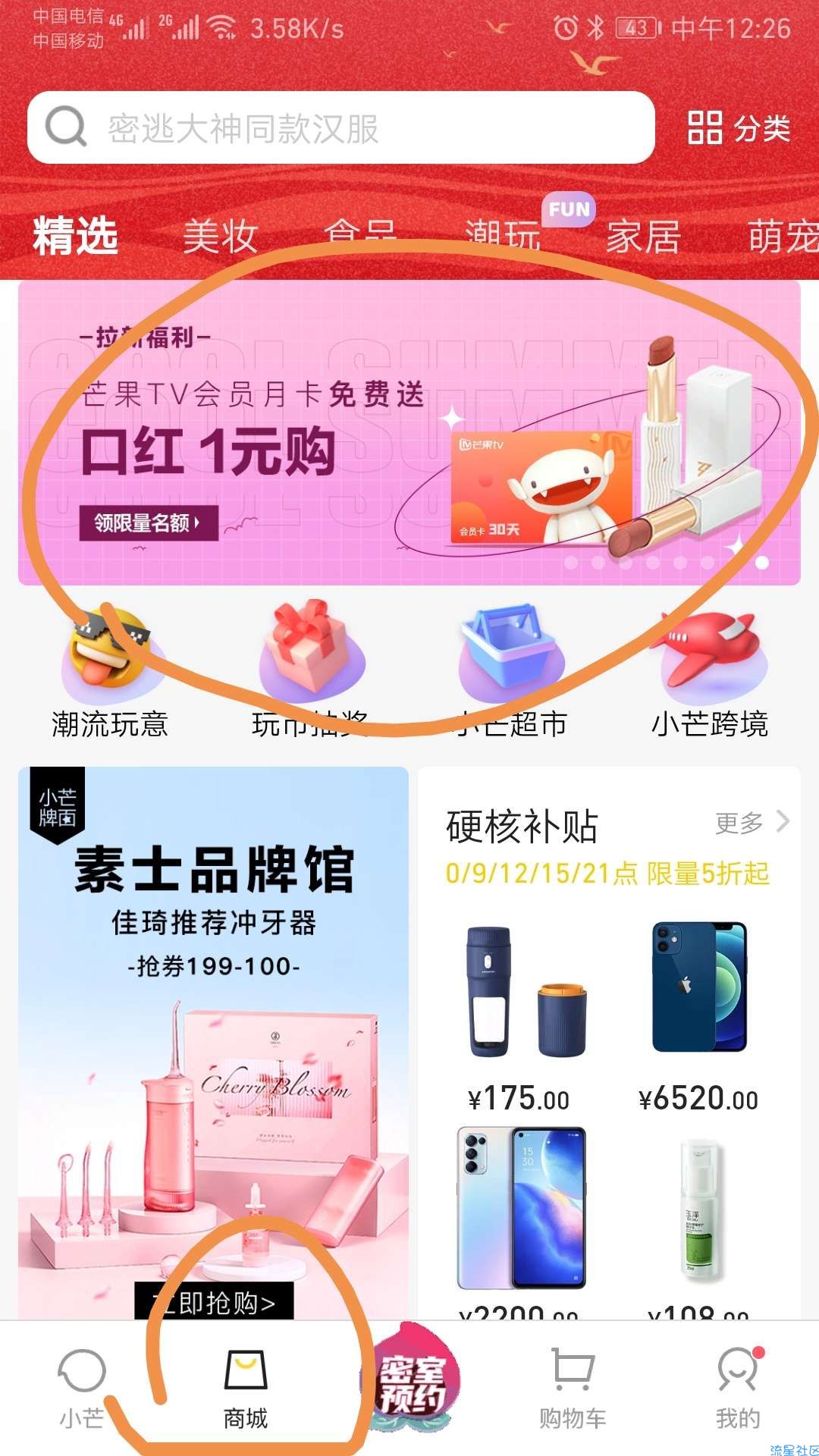
Task: Switch to the 小芒 bottom tab
Action: pos(82,1389)
